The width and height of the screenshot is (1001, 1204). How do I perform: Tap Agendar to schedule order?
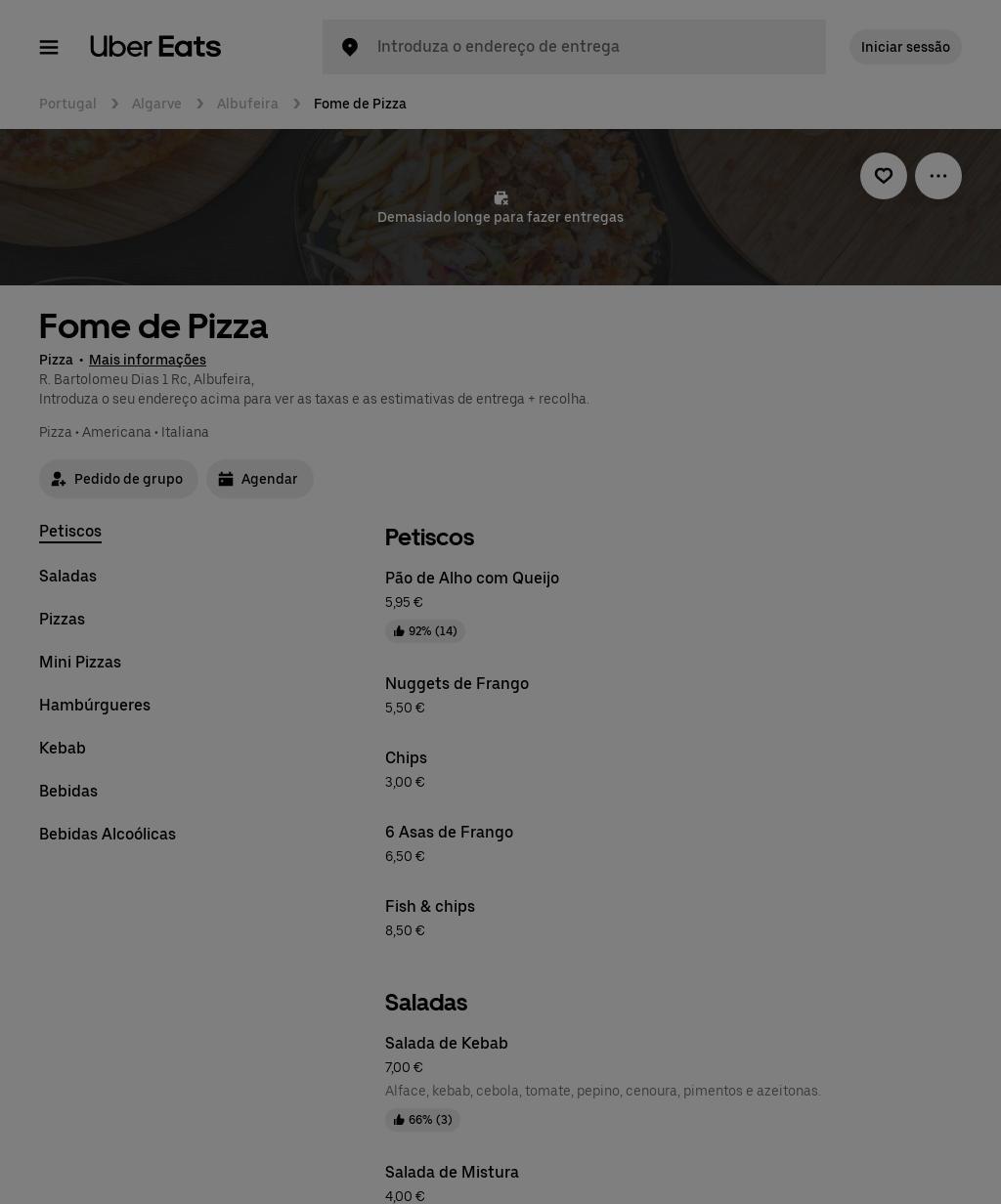259,479
